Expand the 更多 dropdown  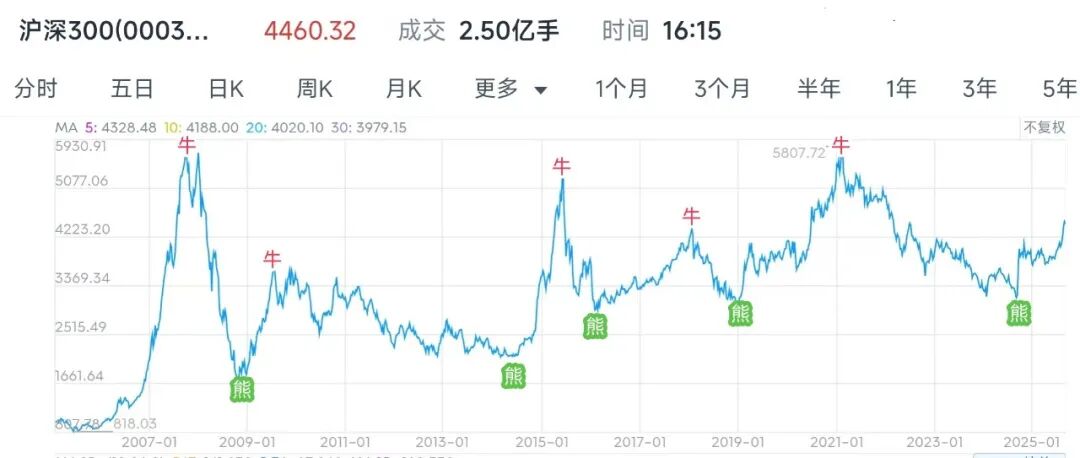(510, 89)
